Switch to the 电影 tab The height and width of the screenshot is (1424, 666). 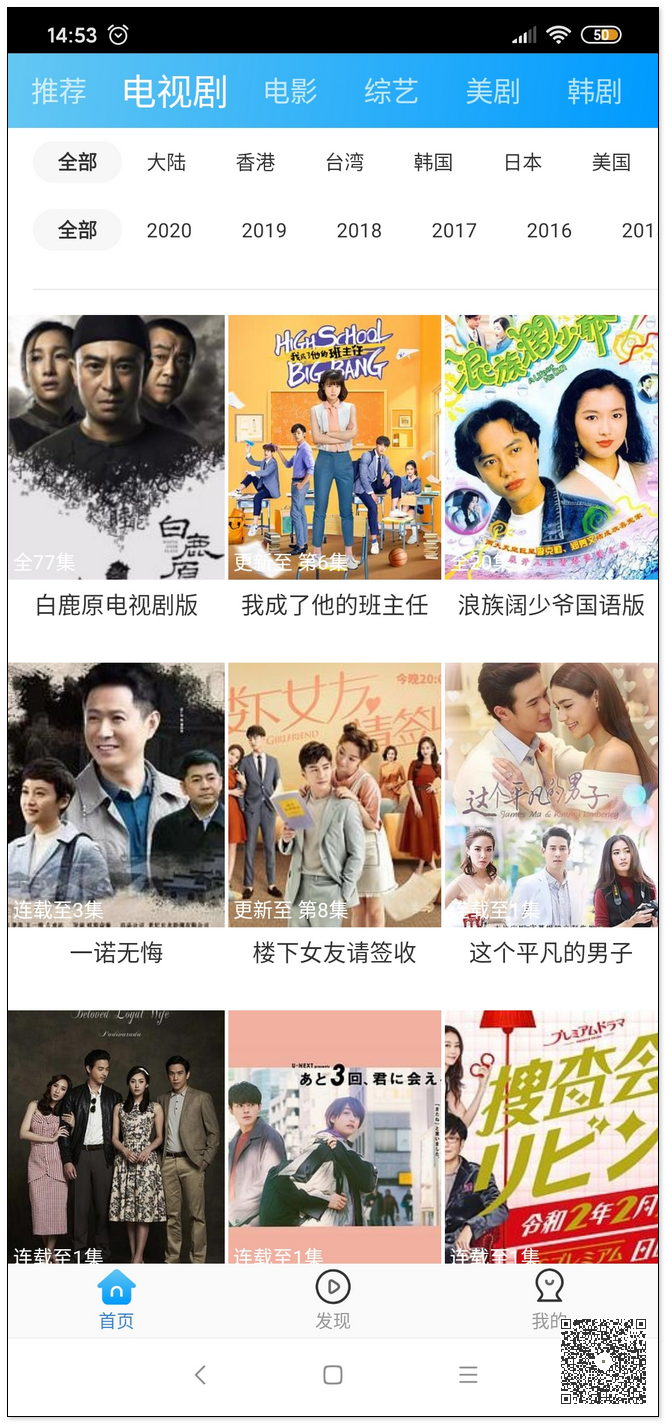pyautogui.click(x=290, y=91)
